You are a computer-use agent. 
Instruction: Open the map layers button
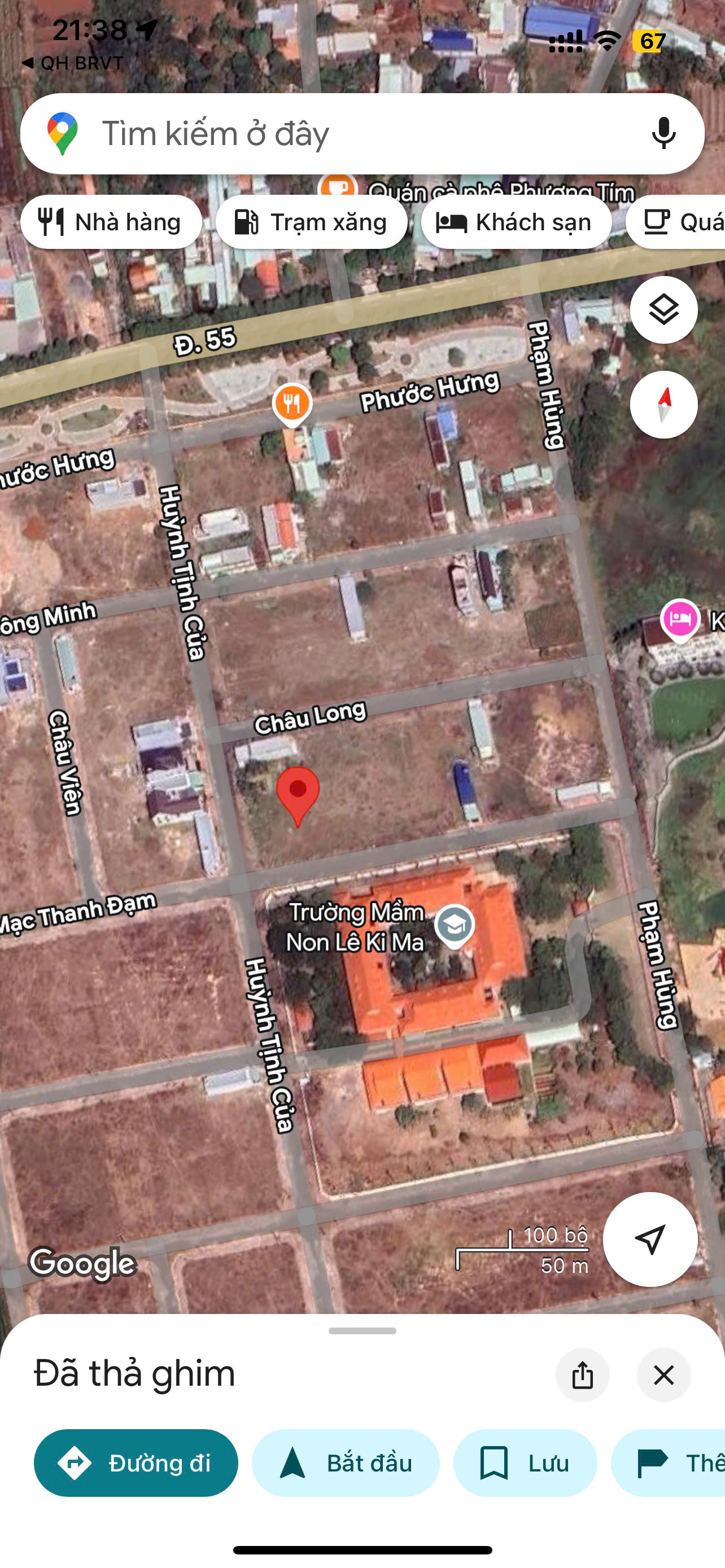pyautogui.click(x=663, y=310)
